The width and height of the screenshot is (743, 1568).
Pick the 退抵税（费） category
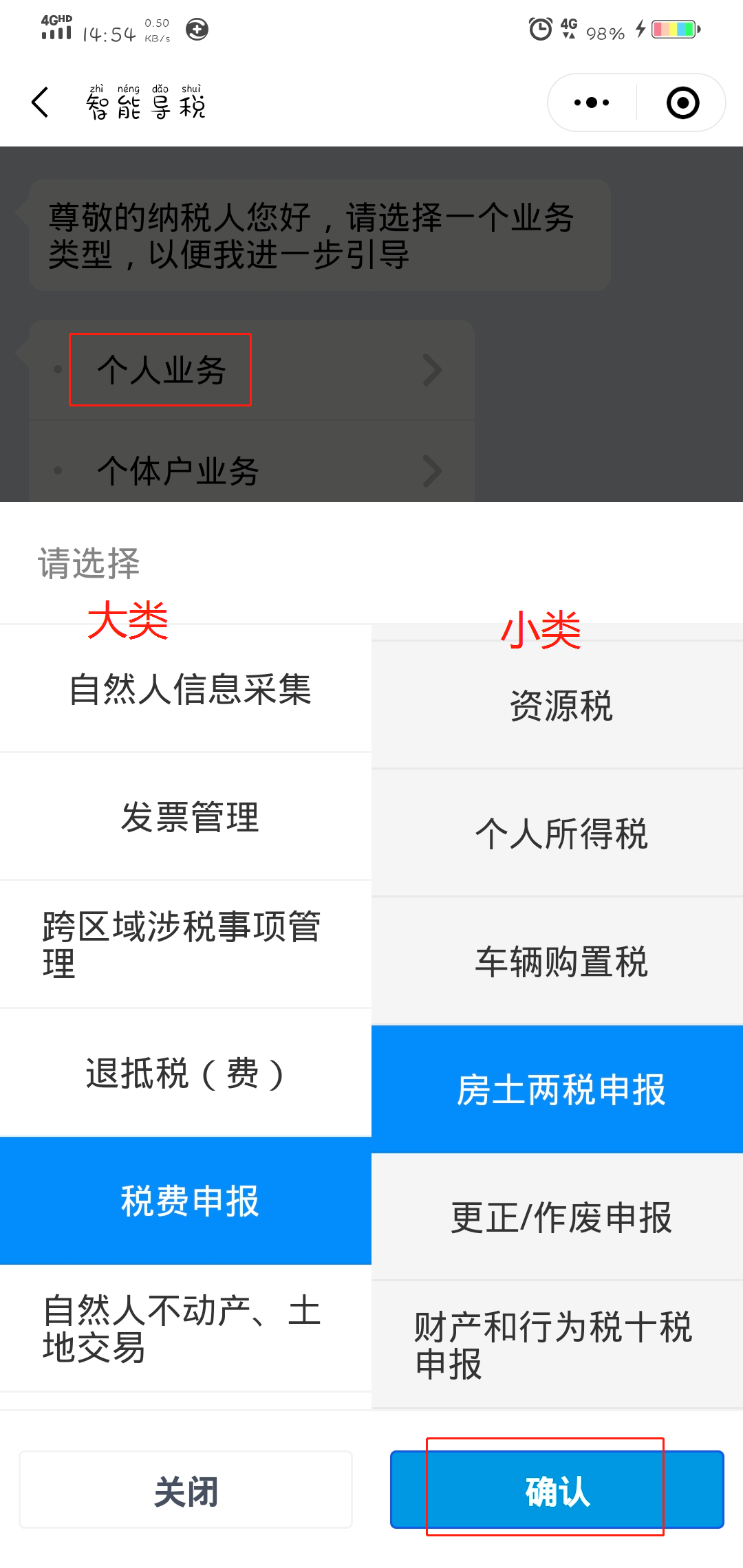[186, 1073]
